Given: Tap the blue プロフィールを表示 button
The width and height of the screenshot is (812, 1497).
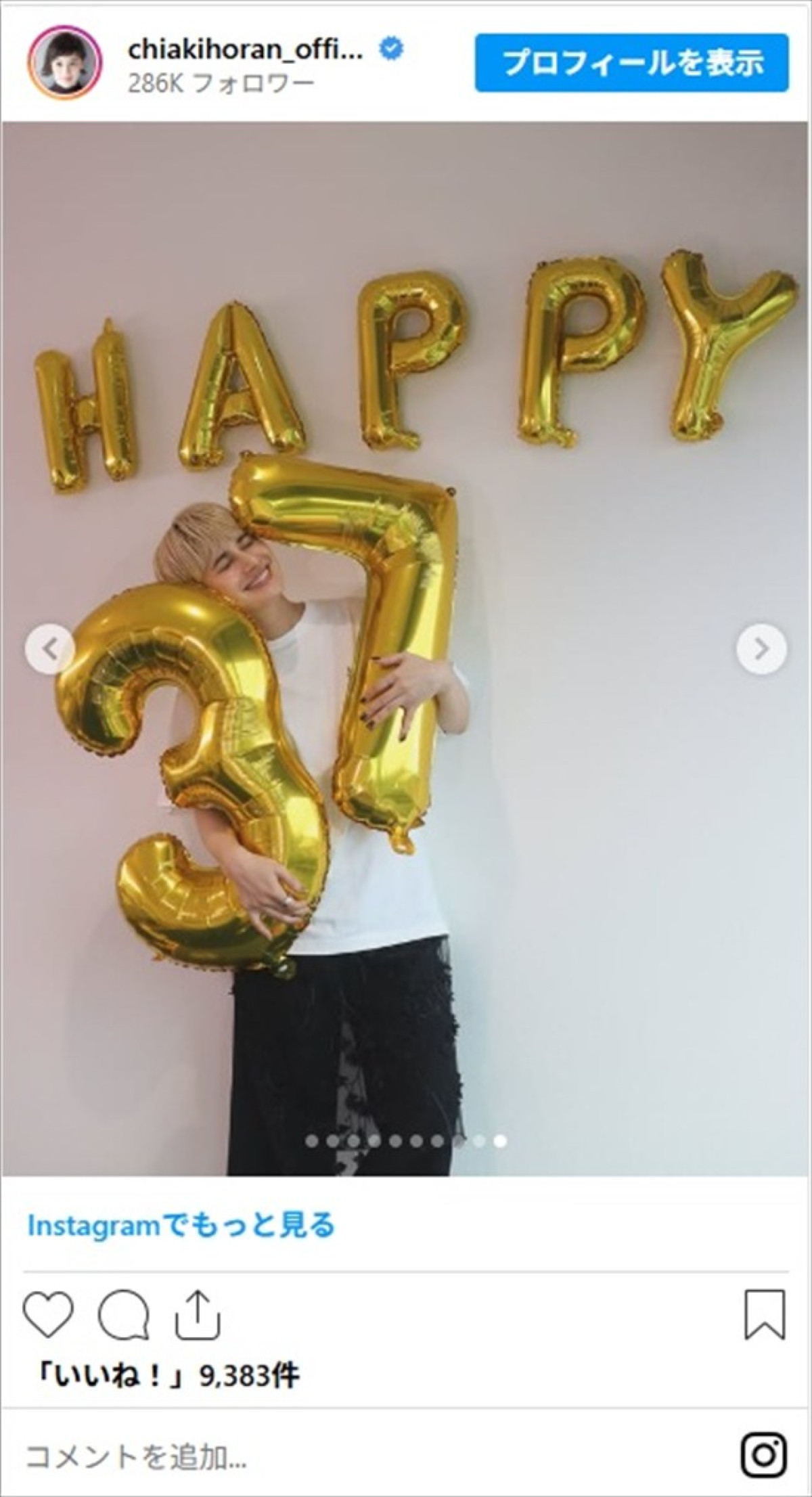Looking at the screenshot, I should pyautogui.click(x=631, y=63).
